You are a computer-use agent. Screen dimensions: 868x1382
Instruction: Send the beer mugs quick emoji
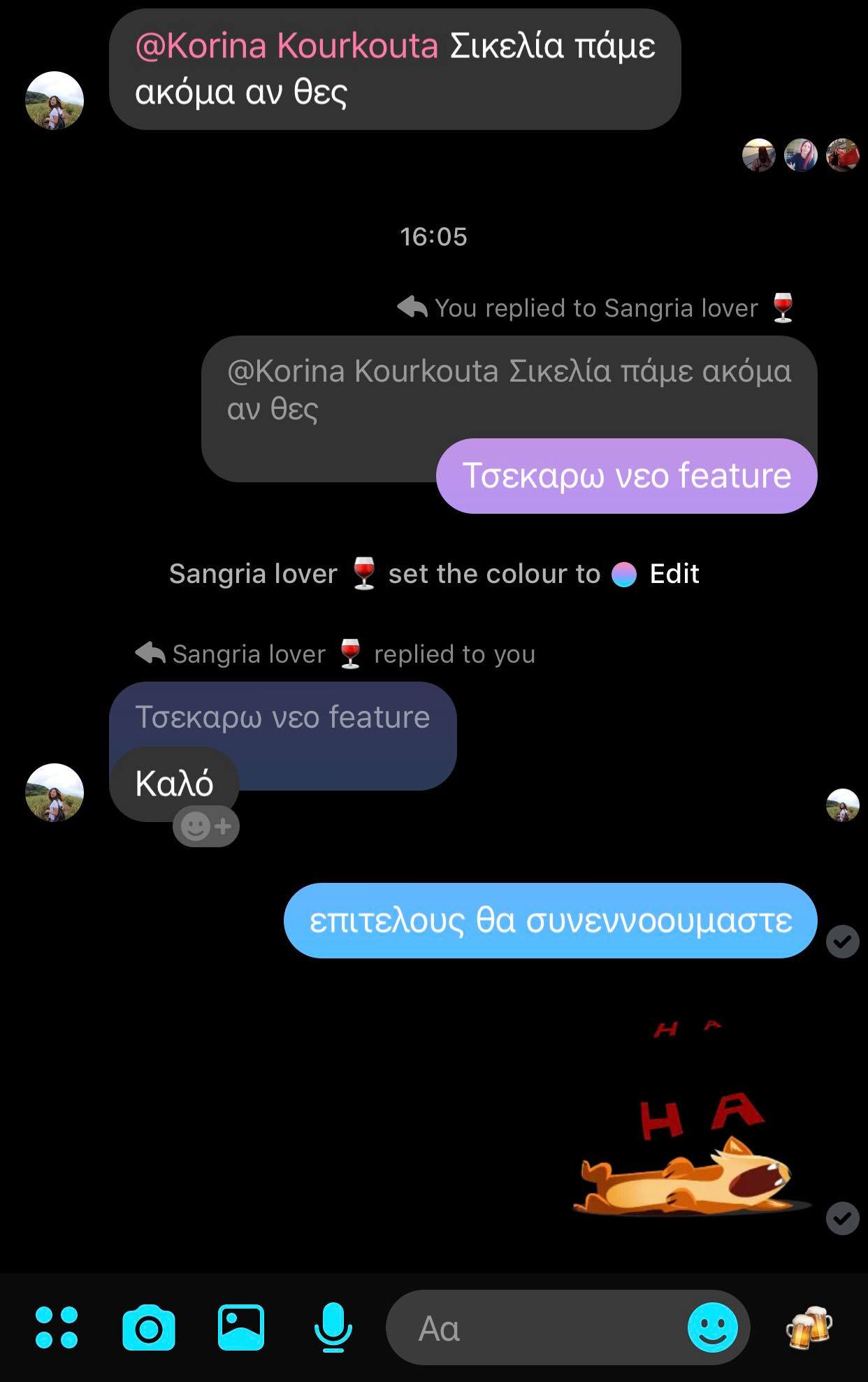tap(809, 1327)
